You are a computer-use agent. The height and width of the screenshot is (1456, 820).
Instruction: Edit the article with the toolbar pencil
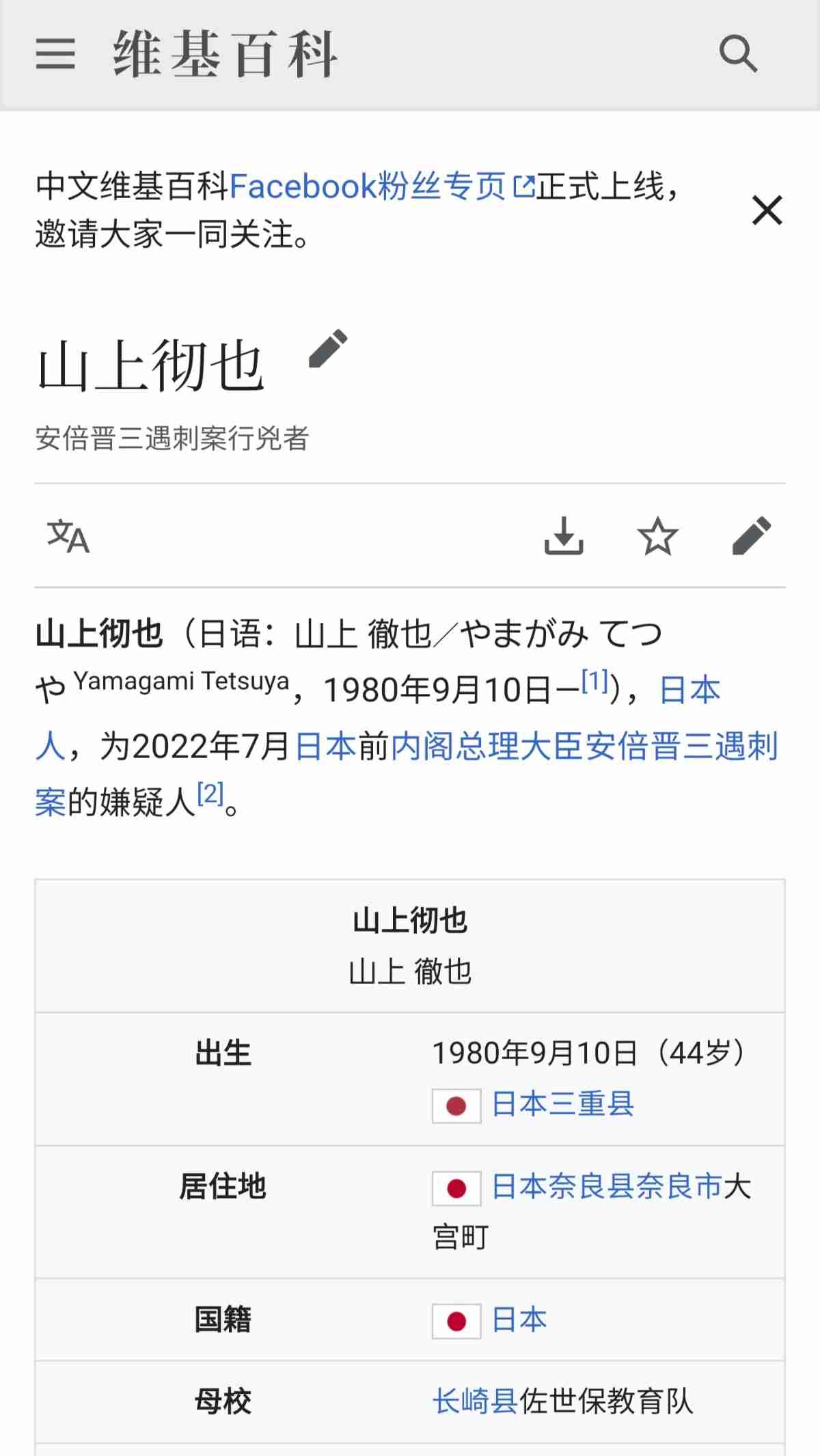click(751, 536)
